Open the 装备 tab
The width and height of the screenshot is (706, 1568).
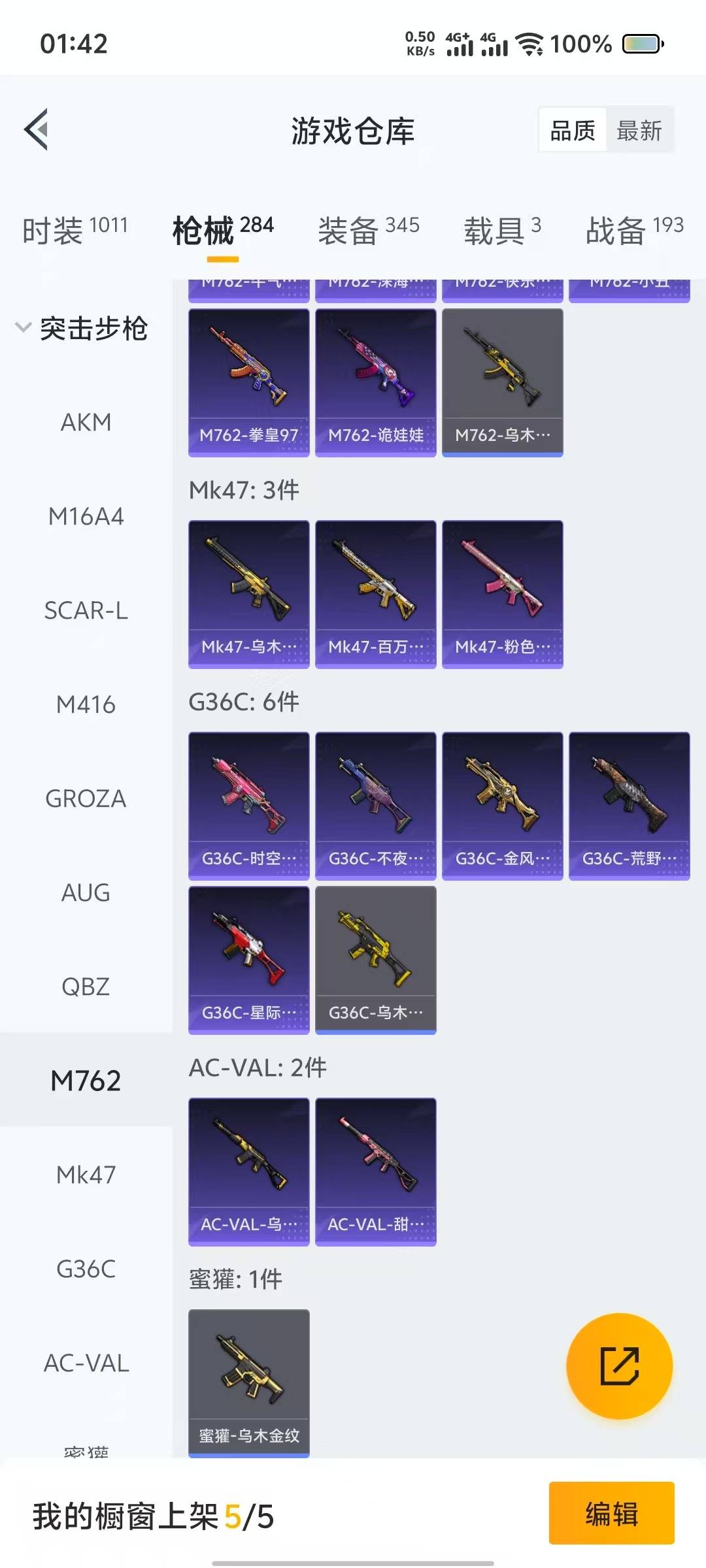[x=368, y=230]
